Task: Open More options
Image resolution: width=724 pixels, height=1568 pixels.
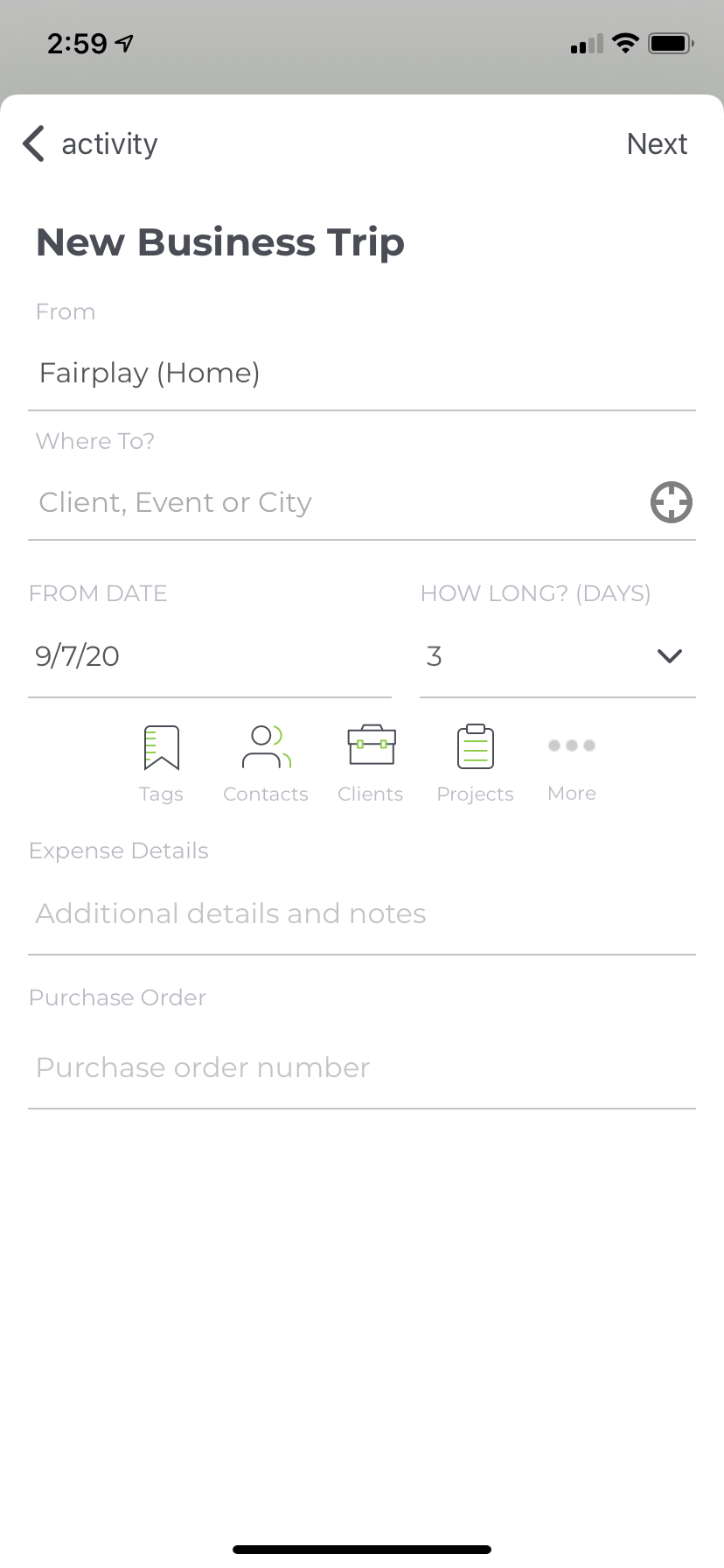Action: pos(572,763)
